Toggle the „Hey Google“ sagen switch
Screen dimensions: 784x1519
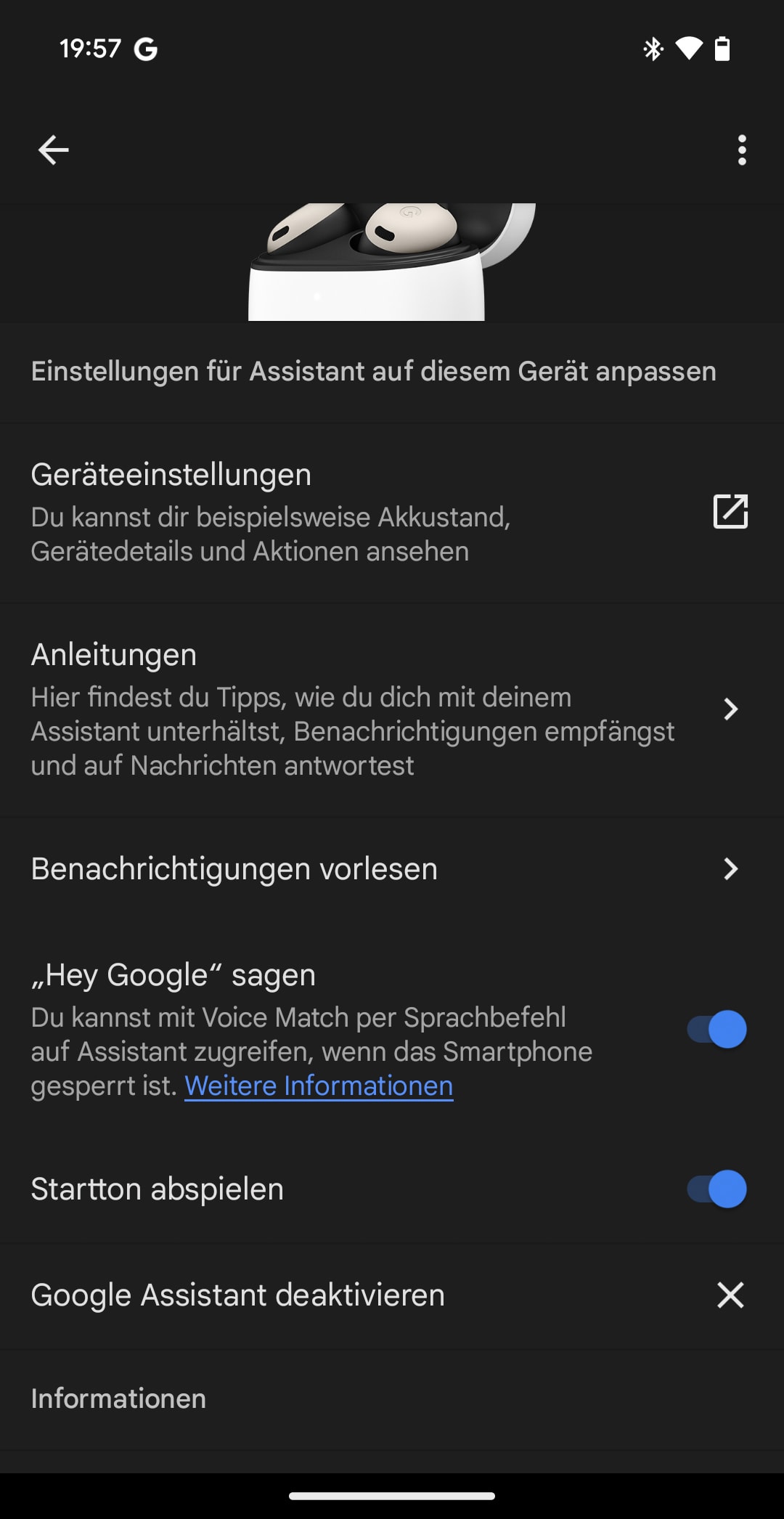coord(717,1030)
